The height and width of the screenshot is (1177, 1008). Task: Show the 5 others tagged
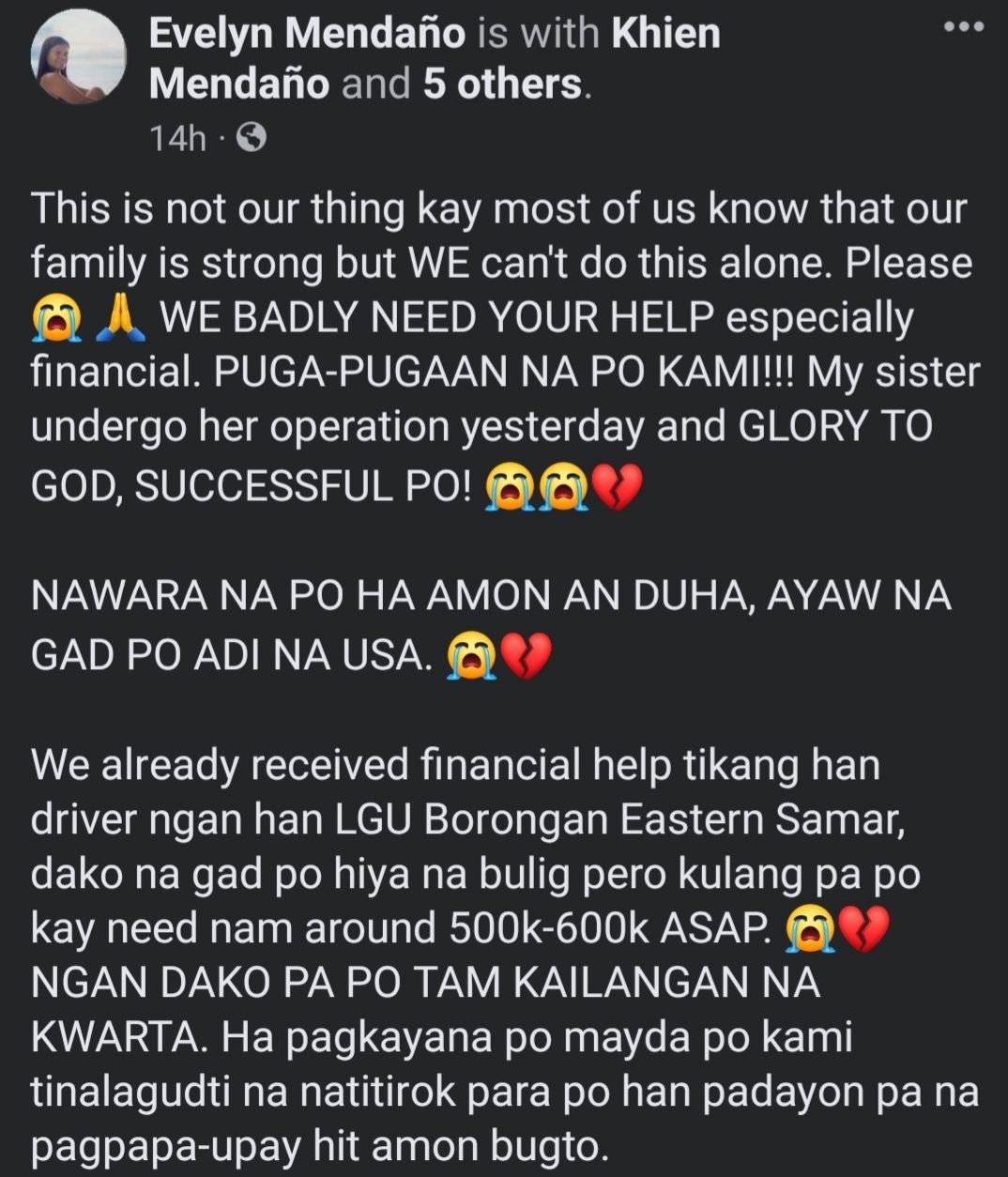point(503,84)
